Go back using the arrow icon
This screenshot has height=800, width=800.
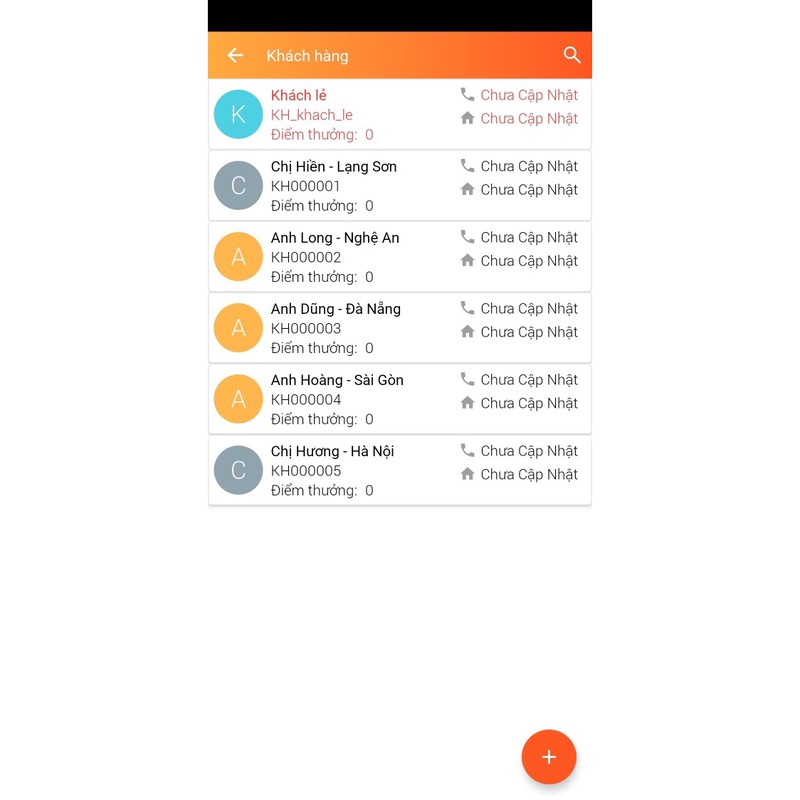click(235, 56)
